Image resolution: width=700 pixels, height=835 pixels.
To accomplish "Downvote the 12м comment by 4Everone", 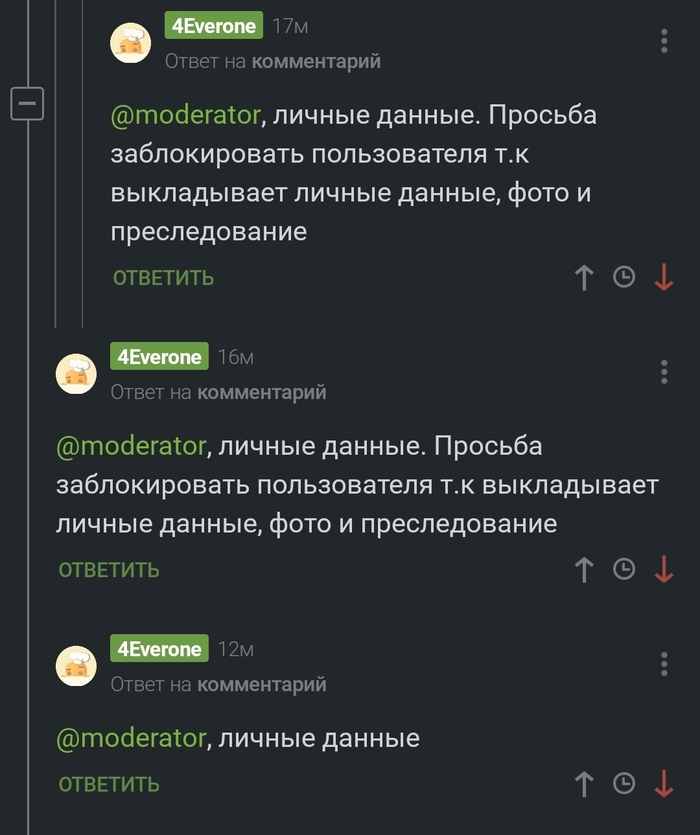I will 663,784.
